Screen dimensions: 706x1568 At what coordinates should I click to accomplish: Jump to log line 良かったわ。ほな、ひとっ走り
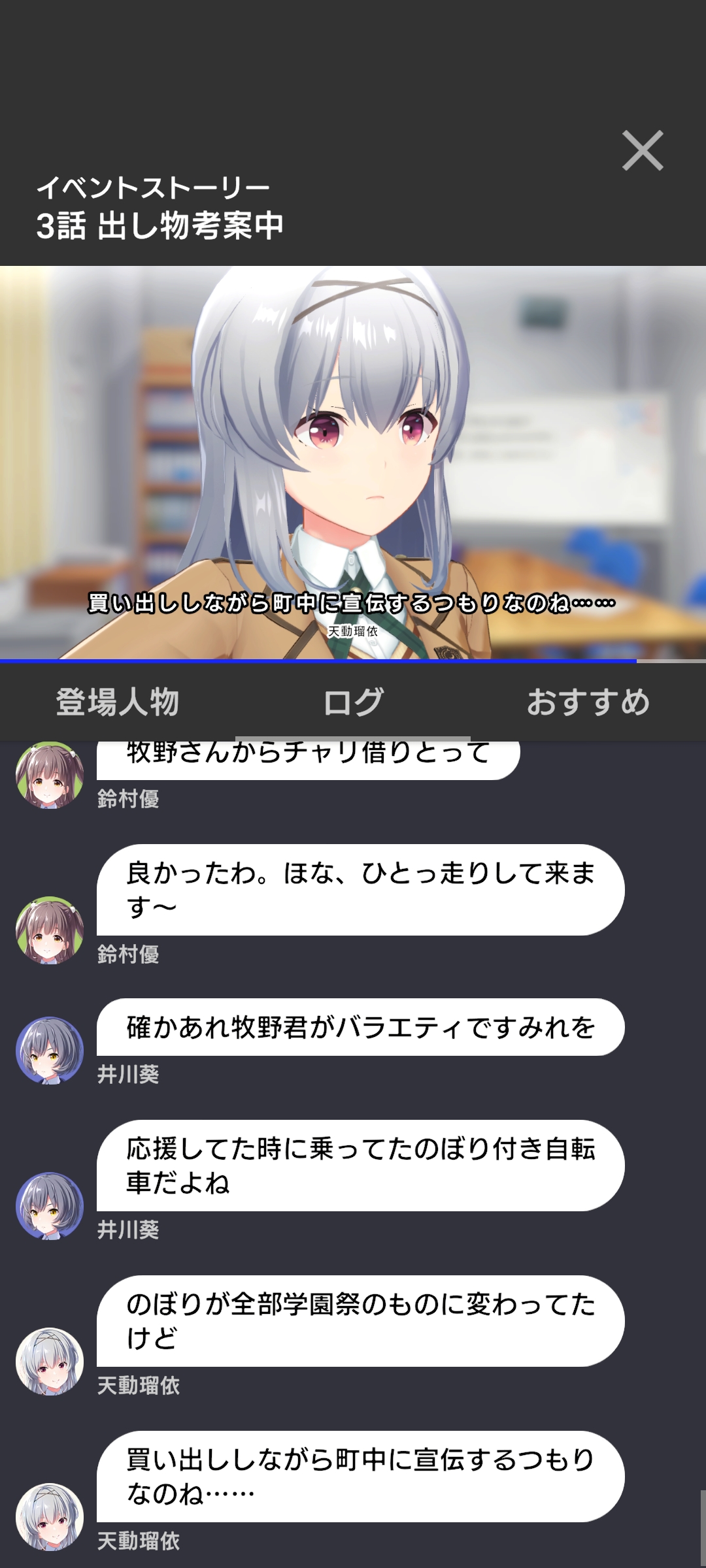pyautogui.click(x=360, y=890)
